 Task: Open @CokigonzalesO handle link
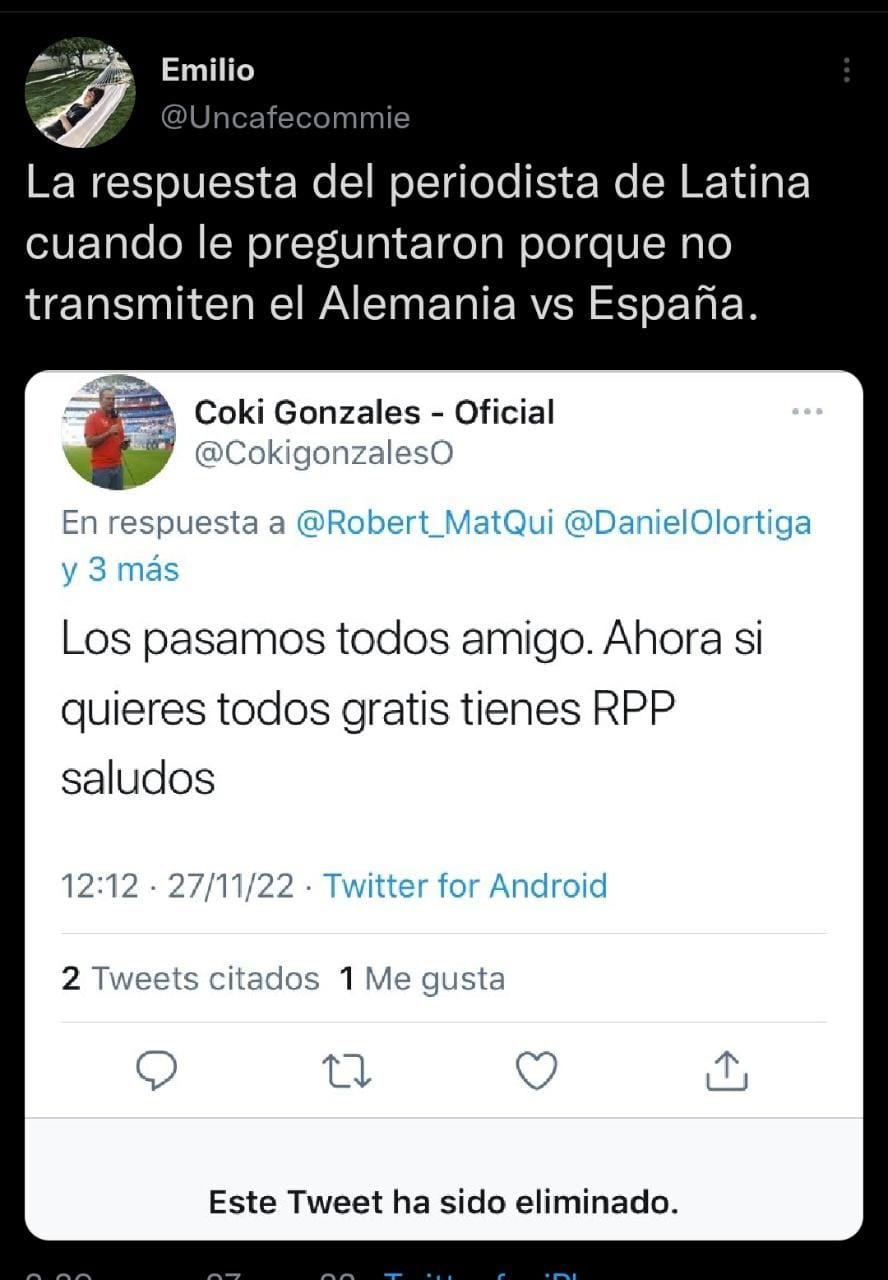pos(321,452)
